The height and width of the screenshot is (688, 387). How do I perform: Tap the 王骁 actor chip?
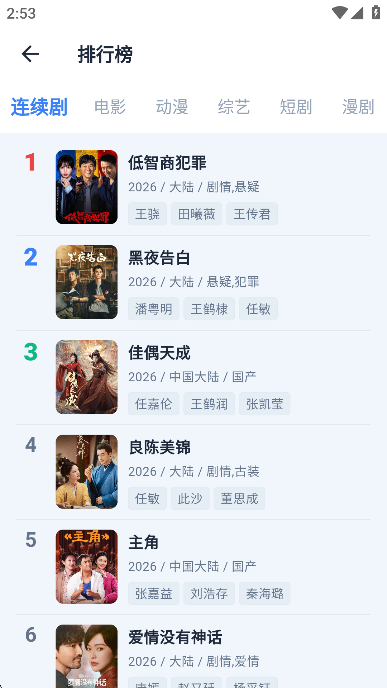[x=147, y=214]
